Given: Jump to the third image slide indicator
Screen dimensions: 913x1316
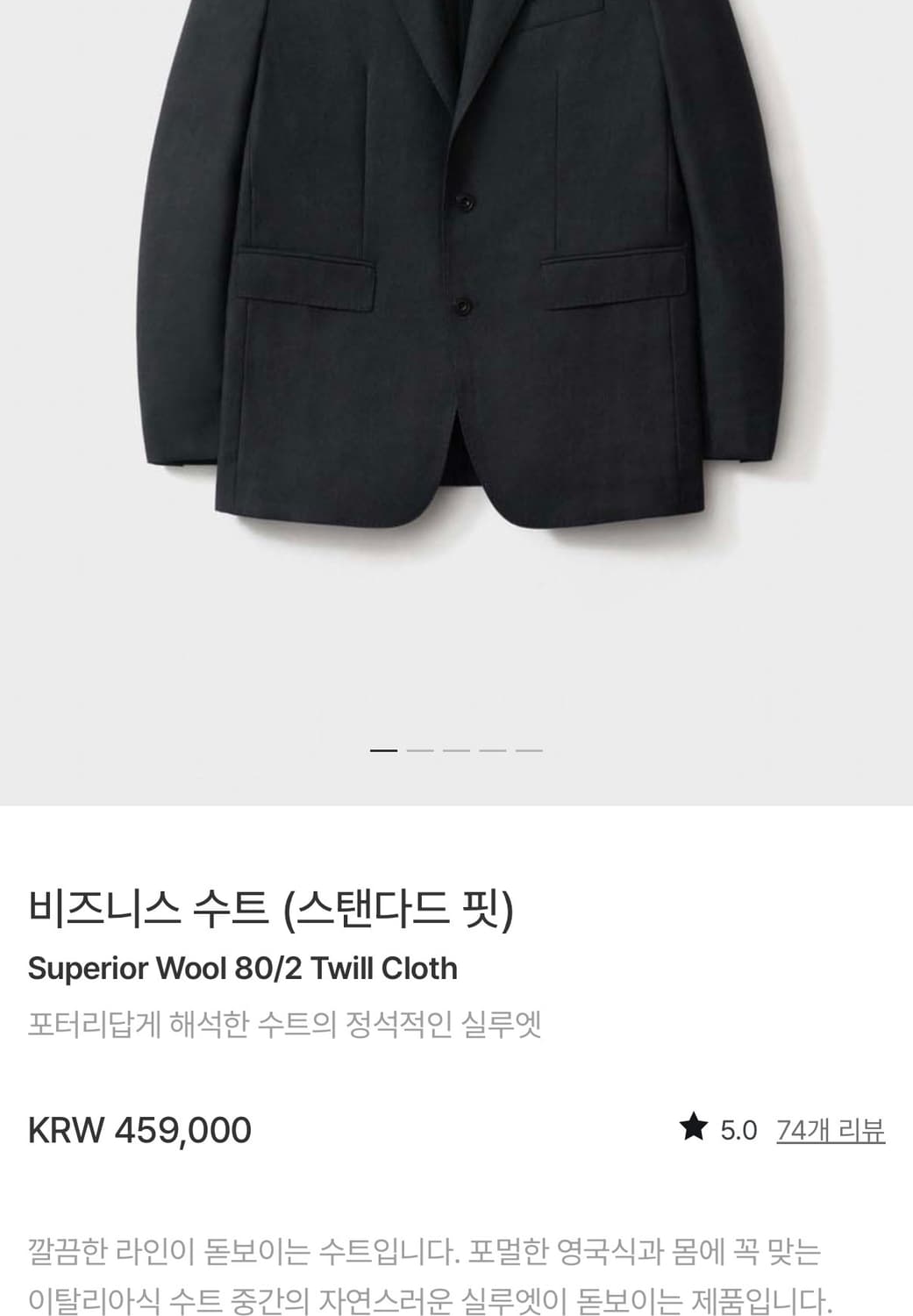Looking at the screenshot, I should point(454,751).
